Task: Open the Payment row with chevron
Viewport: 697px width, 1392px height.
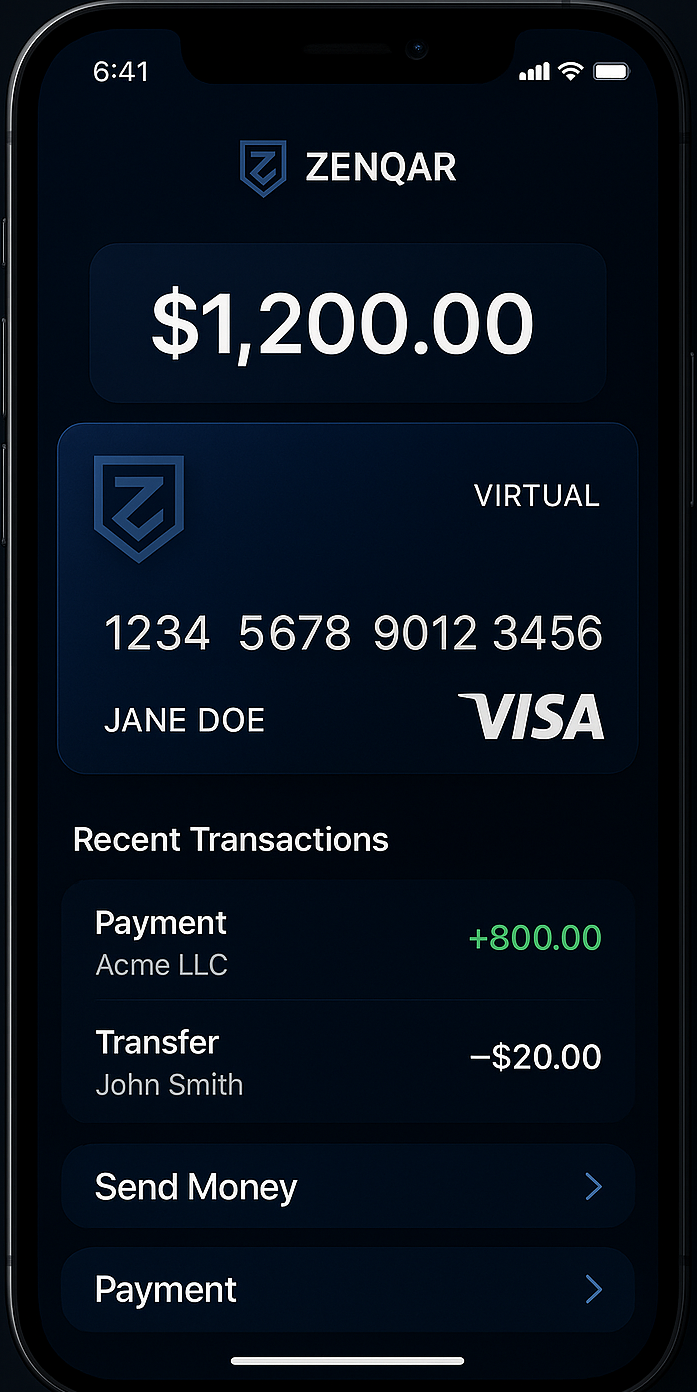Action: click(347, 1290)
